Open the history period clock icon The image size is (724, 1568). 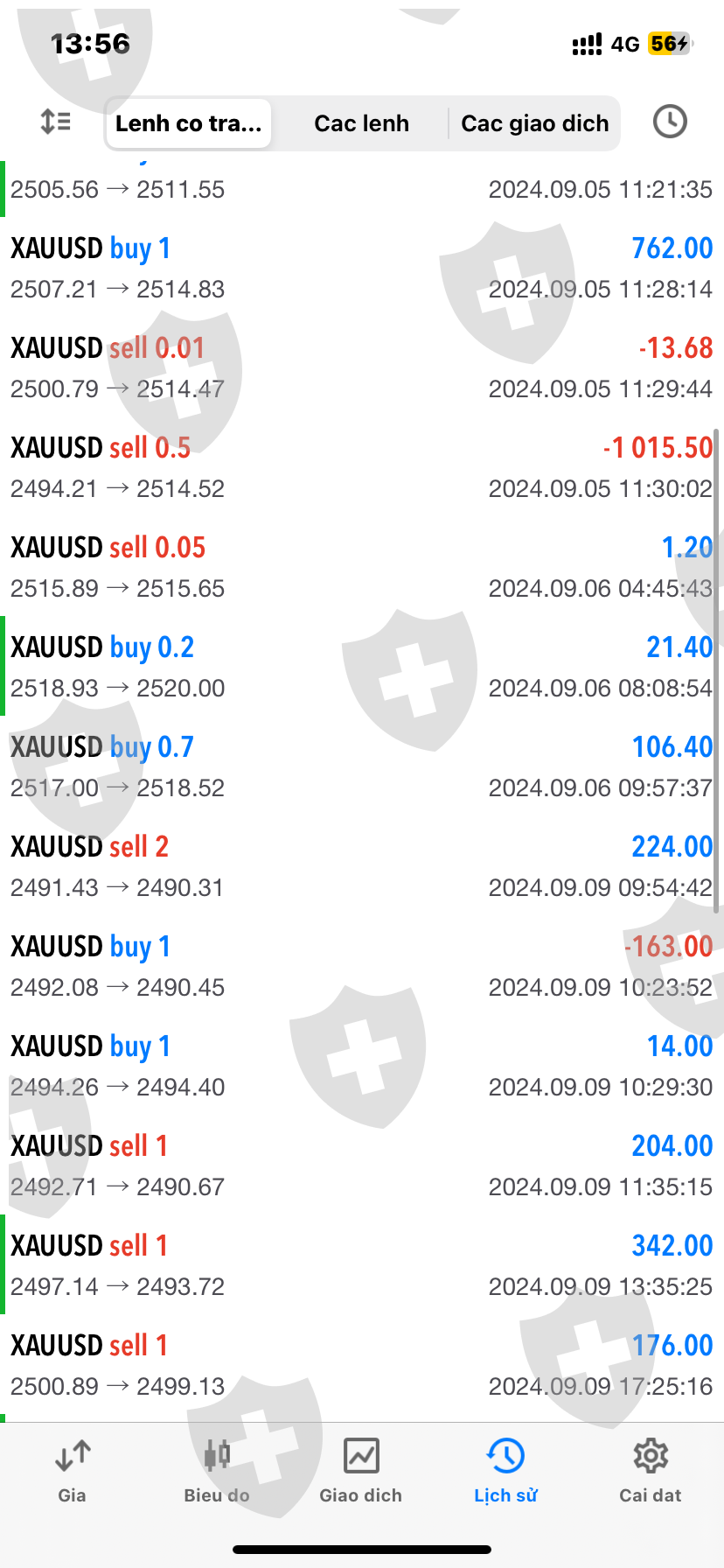(670, 122)
